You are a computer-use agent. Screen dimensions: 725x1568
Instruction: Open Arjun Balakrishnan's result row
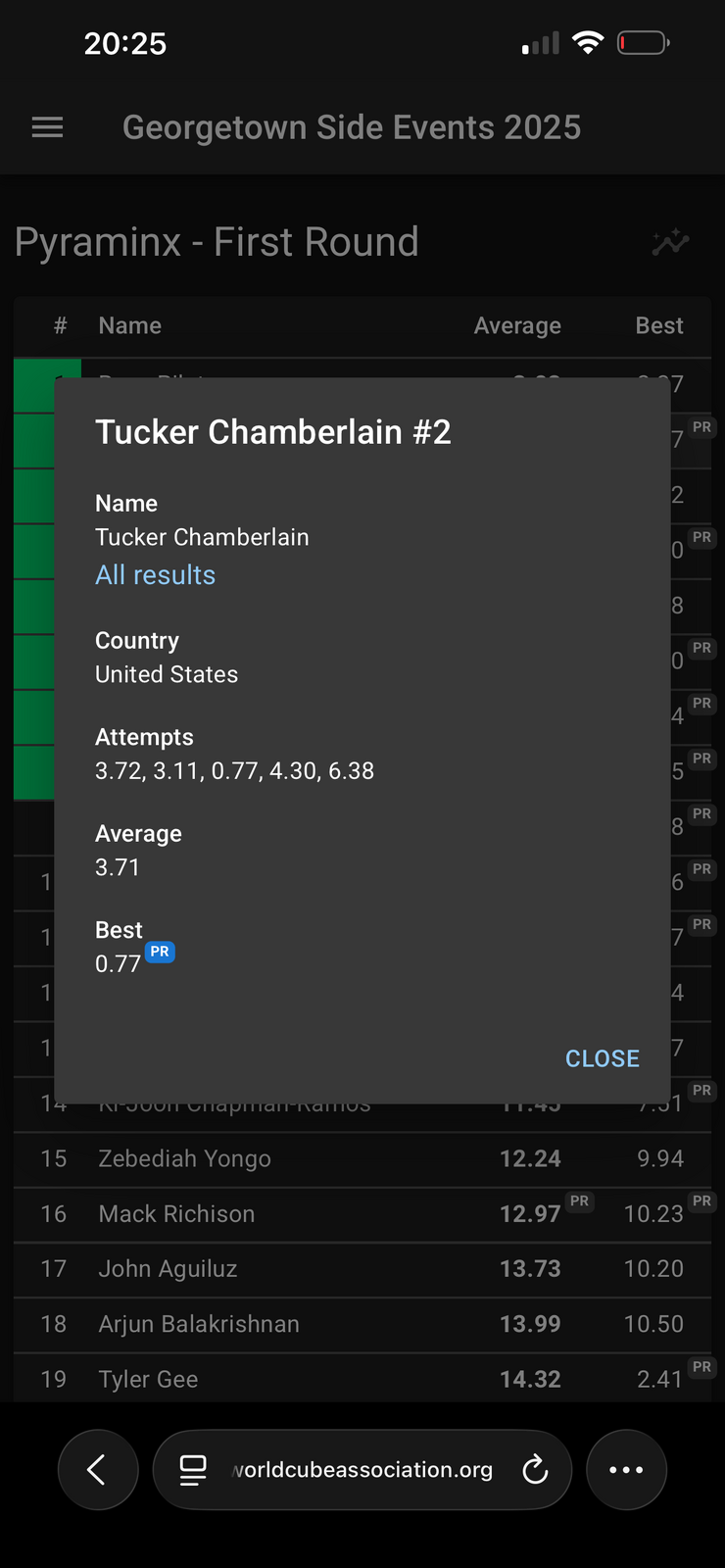tap(362, 1324)
